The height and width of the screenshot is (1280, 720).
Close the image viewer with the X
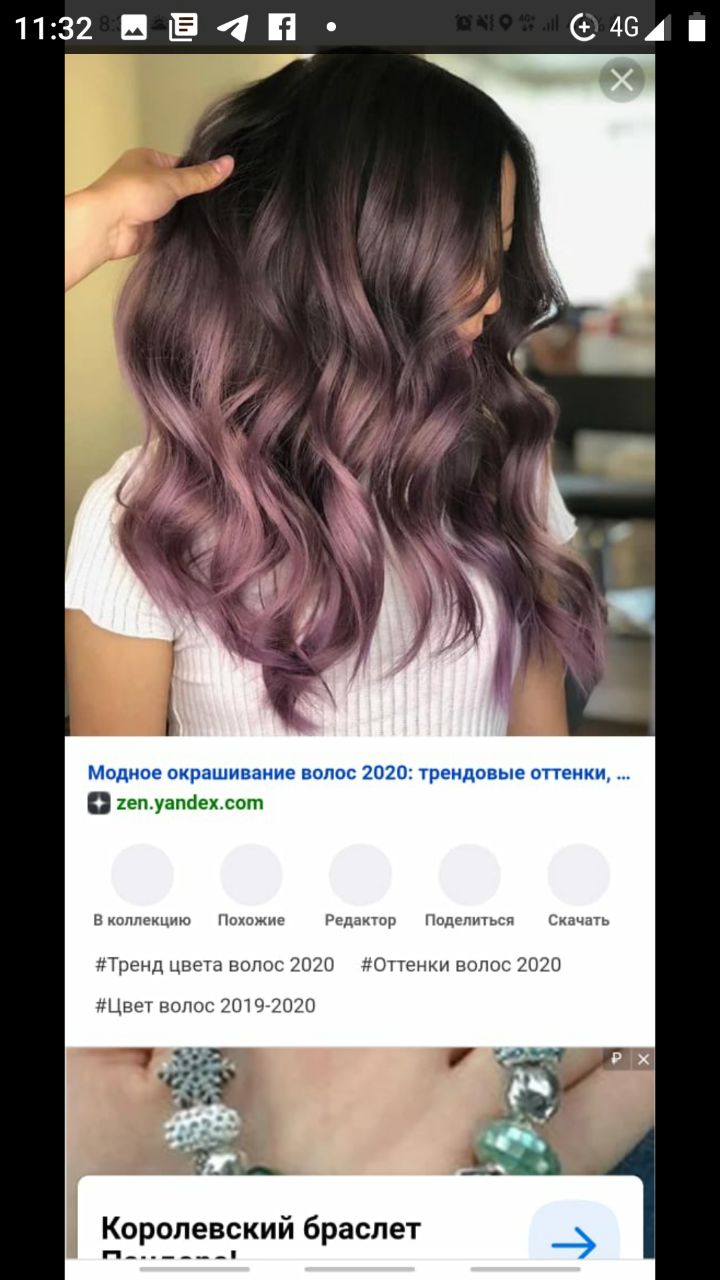pos(622,80)
